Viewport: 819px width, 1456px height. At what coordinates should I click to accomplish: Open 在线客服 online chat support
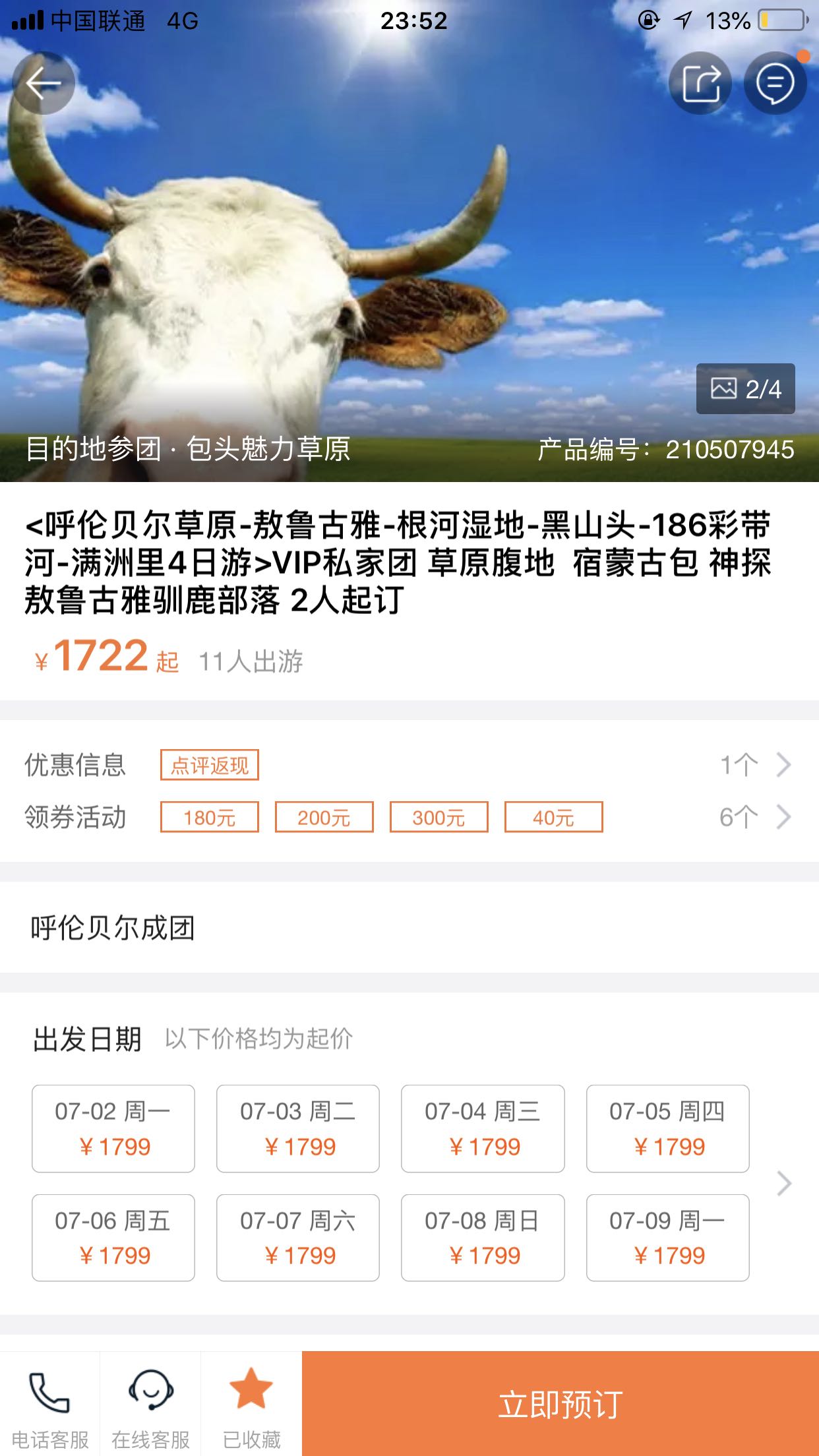pos(150,1405)
